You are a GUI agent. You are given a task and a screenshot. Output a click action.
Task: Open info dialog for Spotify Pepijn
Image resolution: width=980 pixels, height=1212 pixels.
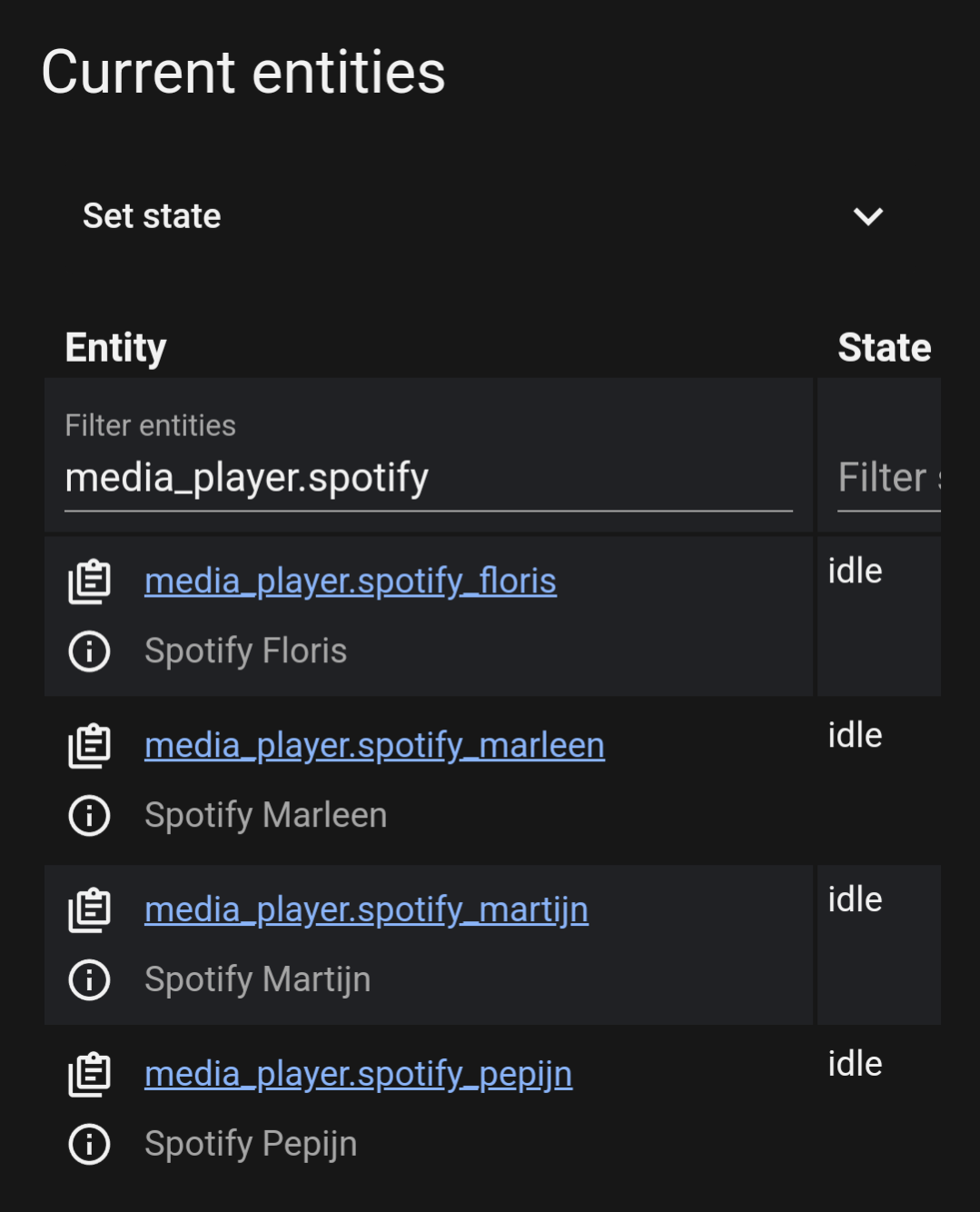click(x=89, y=1144)
